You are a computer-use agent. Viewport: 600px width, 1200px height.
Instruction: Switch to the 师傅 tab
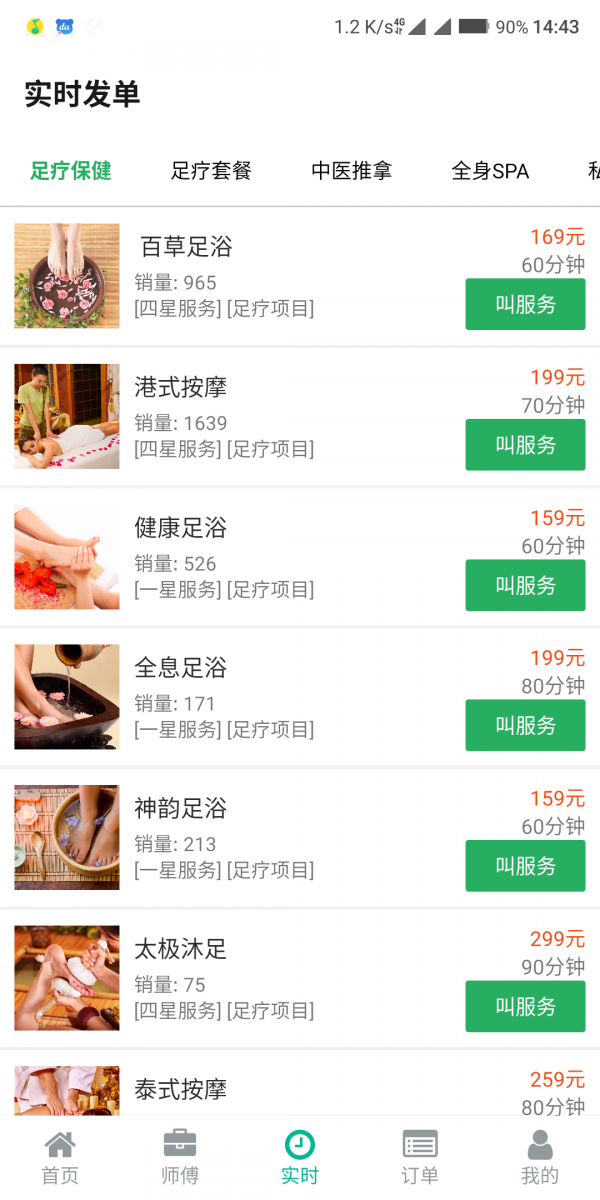[180, 1158]
